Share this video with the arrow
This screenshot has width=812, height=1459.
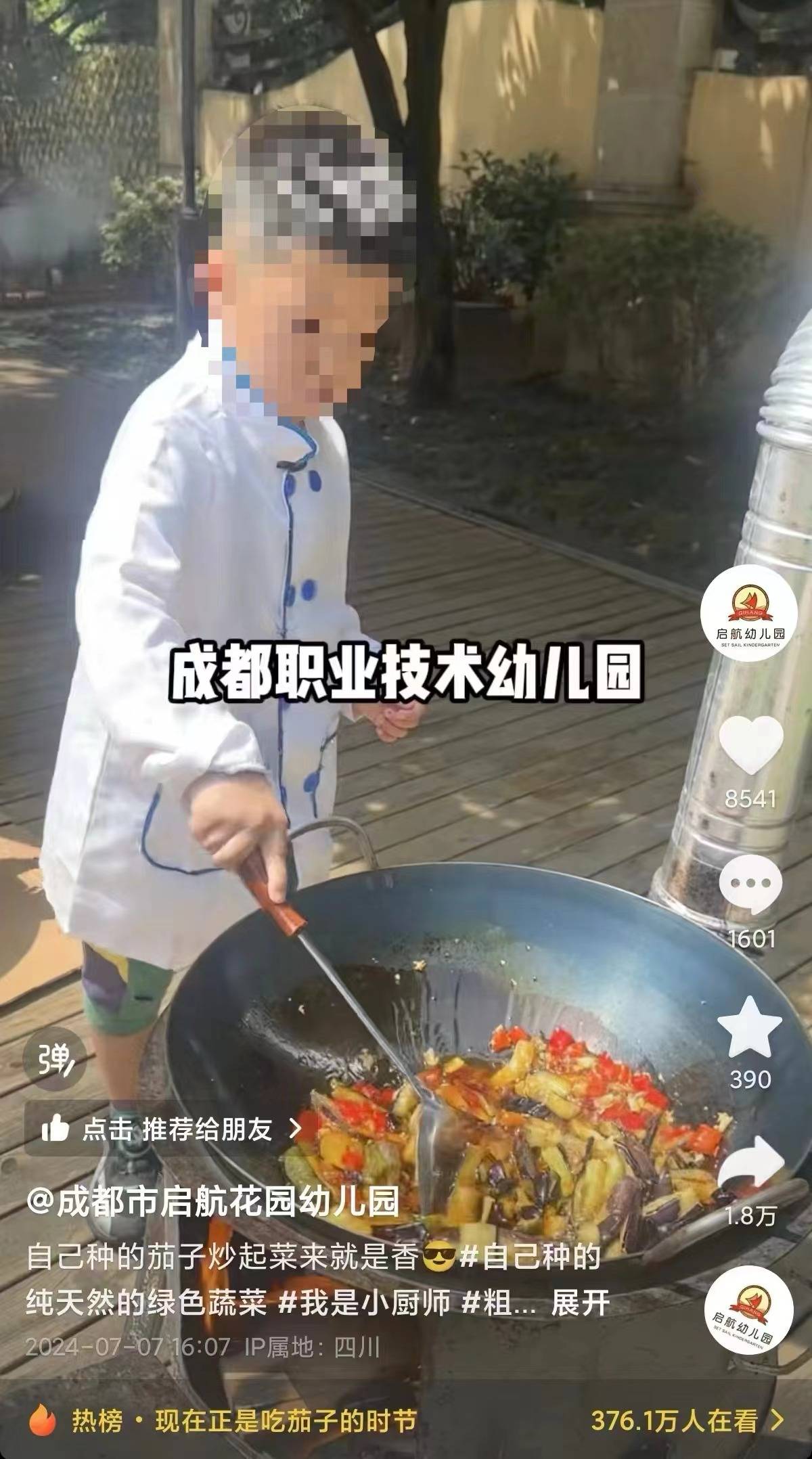(x=750, y=1165)
